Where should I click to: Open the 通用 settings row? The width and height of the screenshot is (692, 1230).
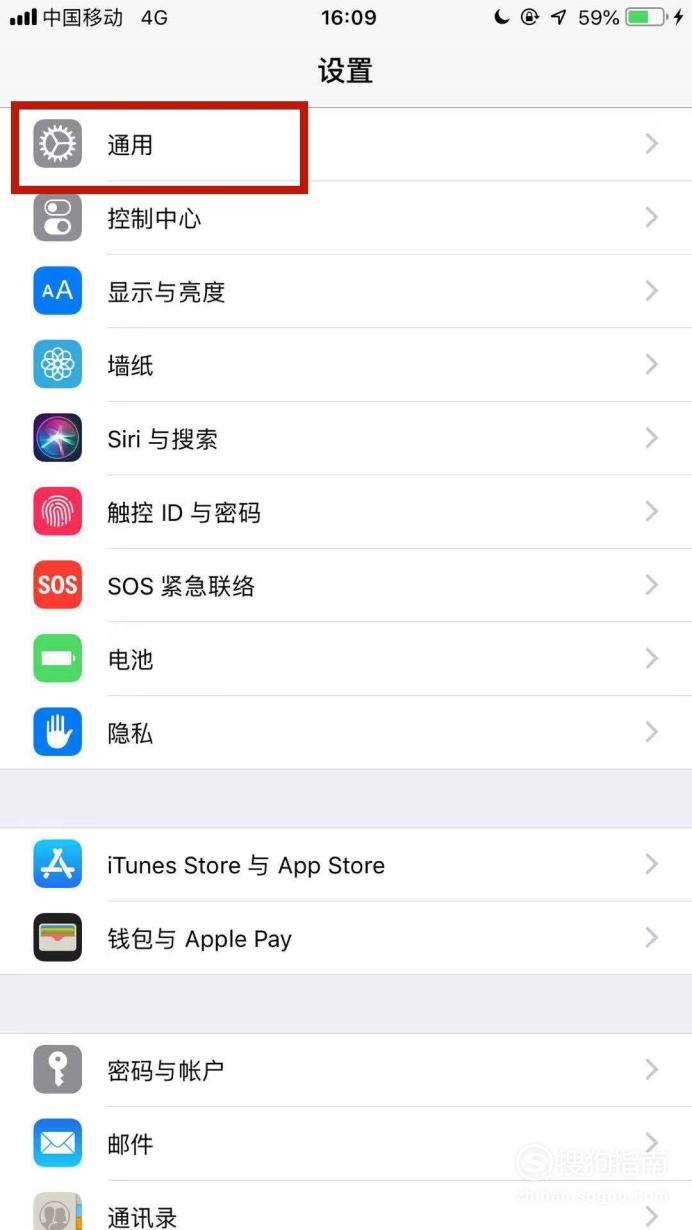click(346, 145)
